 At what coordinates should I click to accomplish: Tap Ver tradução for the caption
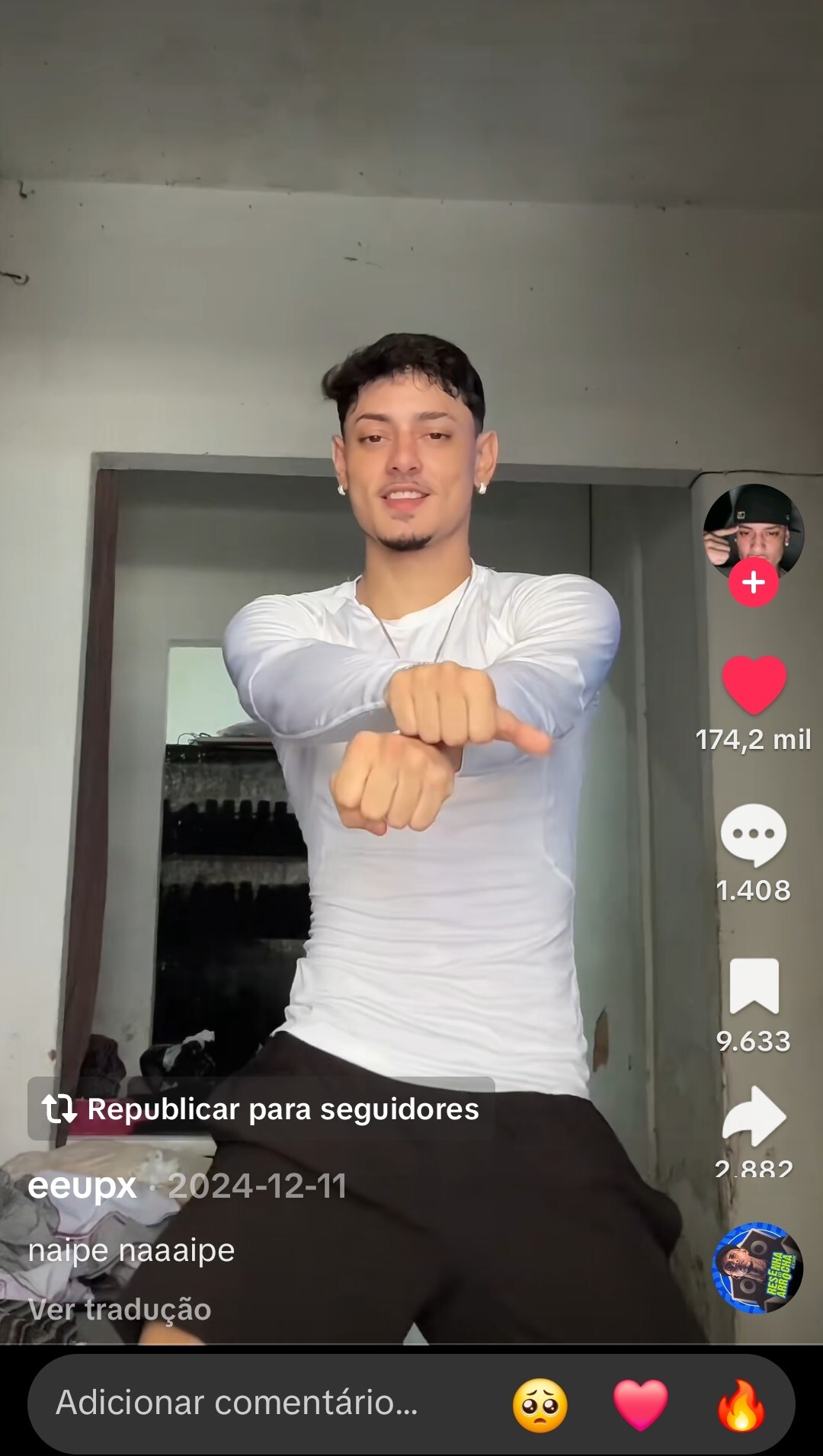click(120, 1309)
